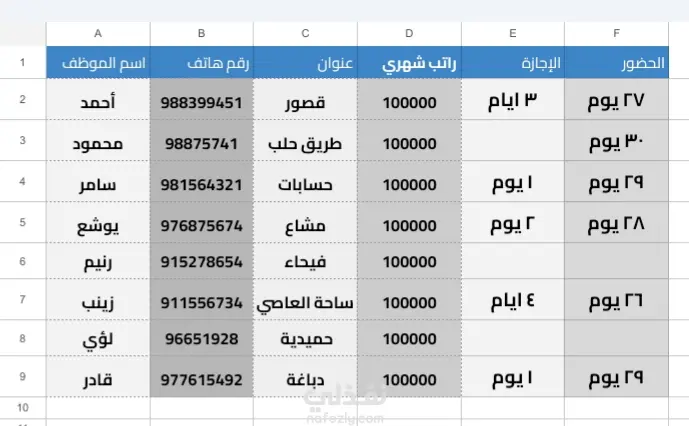Select row 5 header
Screen dimensions: 689x426
(23, 222)
